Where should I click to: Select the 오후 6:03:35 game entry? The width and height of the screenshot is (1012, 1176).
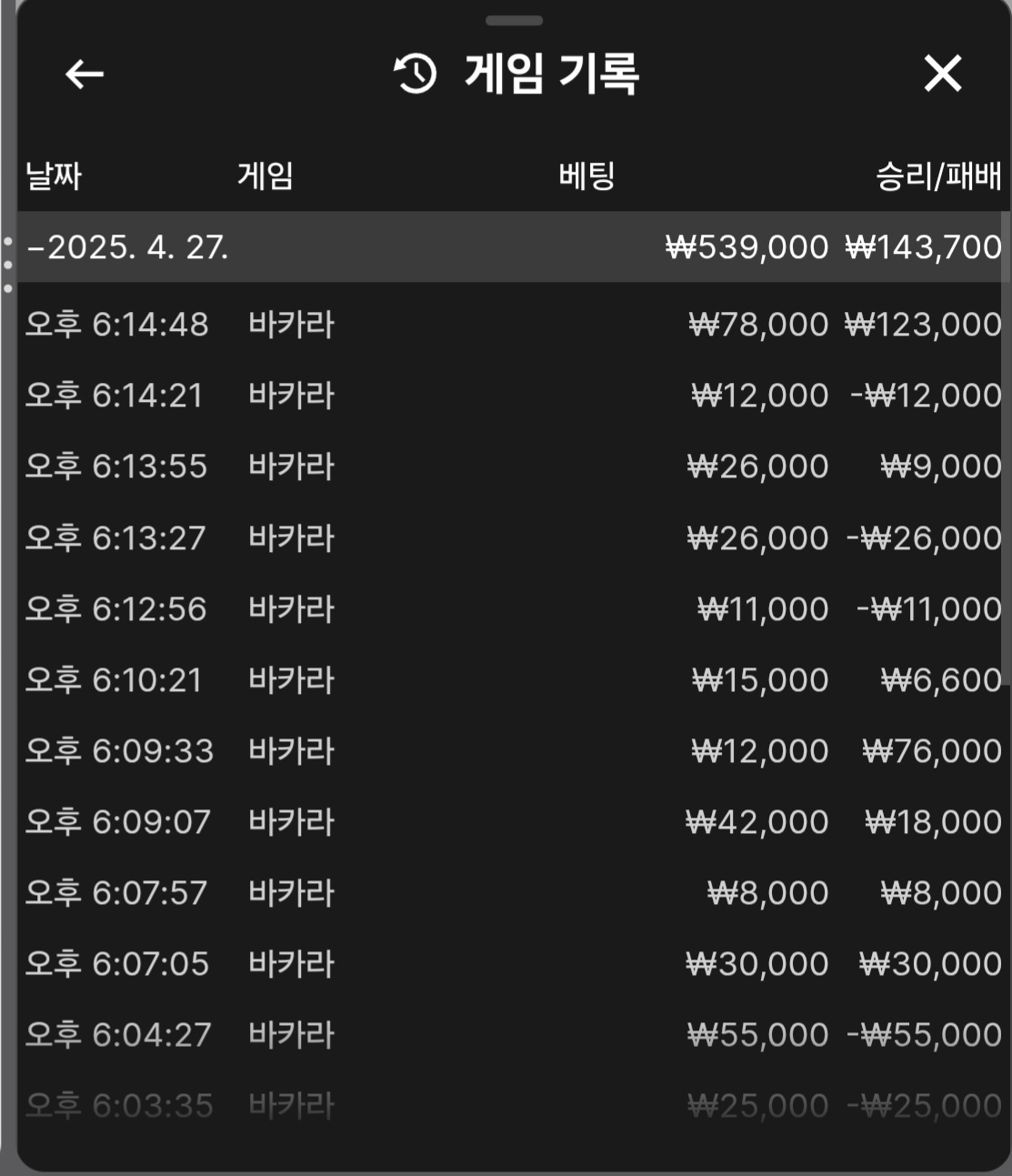click(509, 1105)
